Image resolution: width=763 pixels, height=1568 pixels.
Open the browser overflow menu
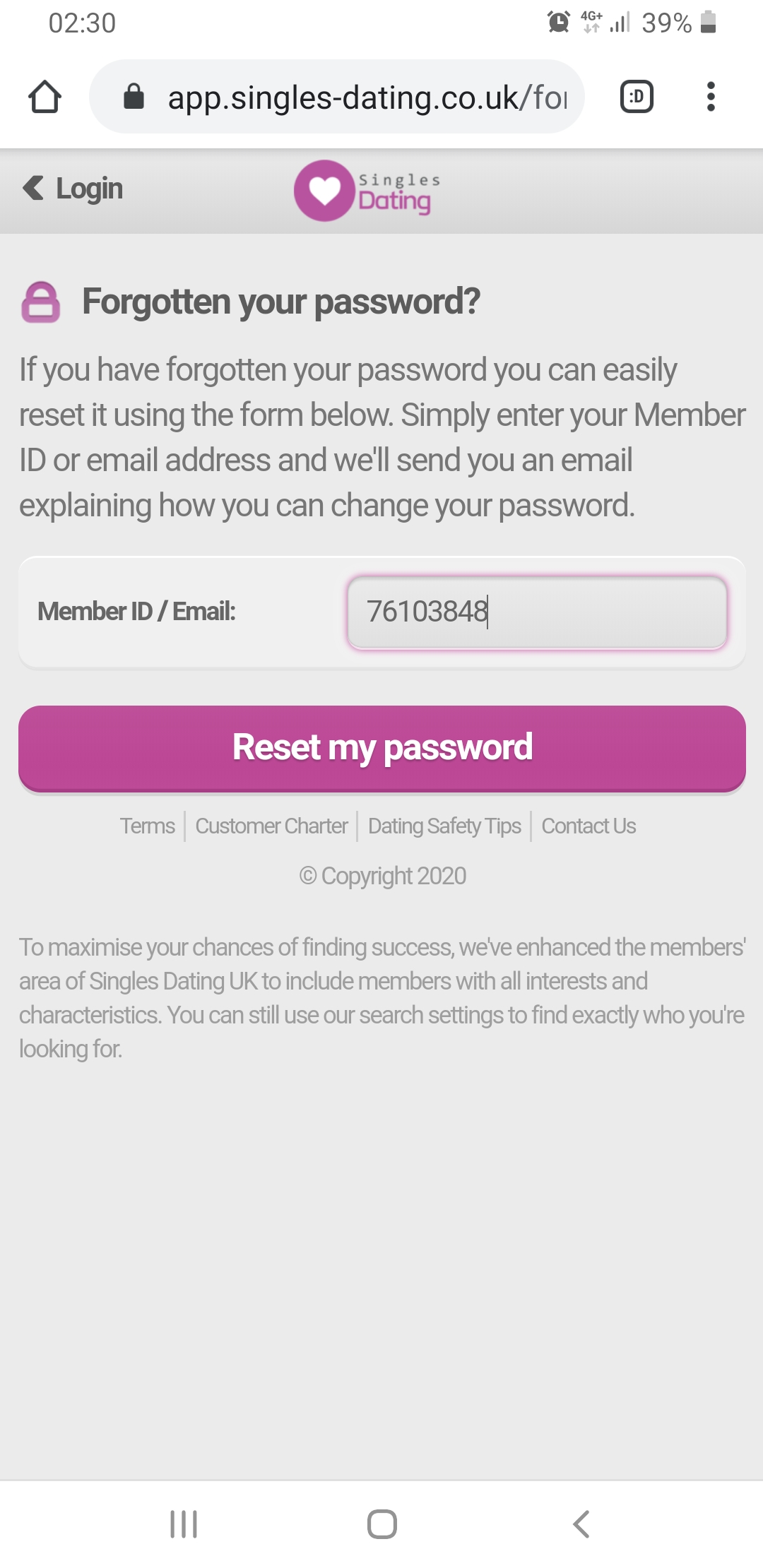[711, 97]
